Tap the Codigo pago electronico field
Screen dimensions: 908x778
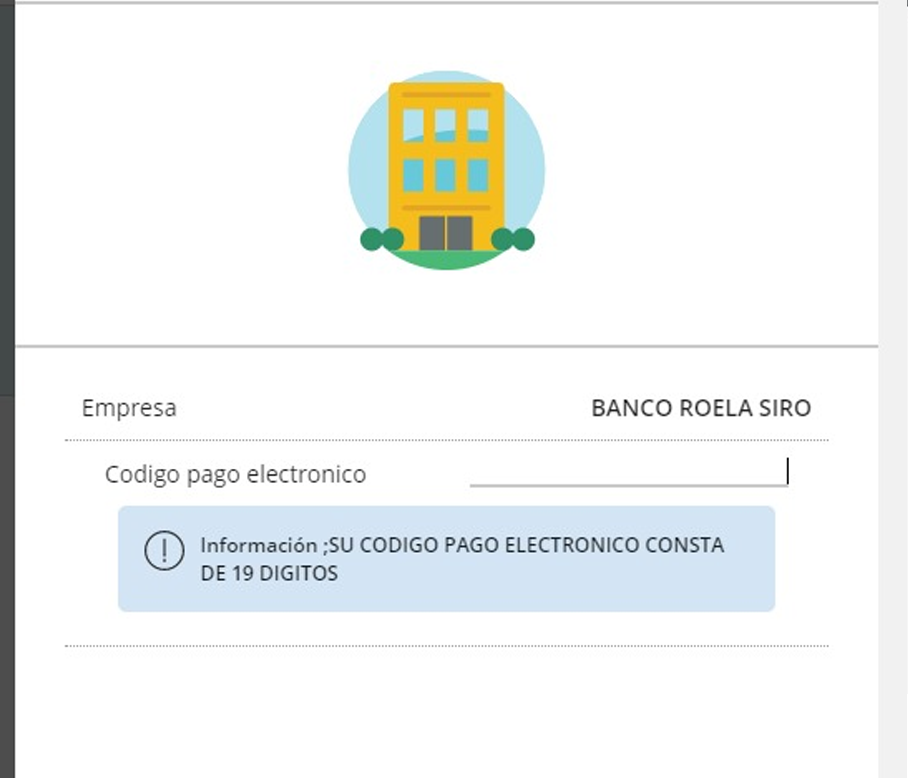(628, 472)
